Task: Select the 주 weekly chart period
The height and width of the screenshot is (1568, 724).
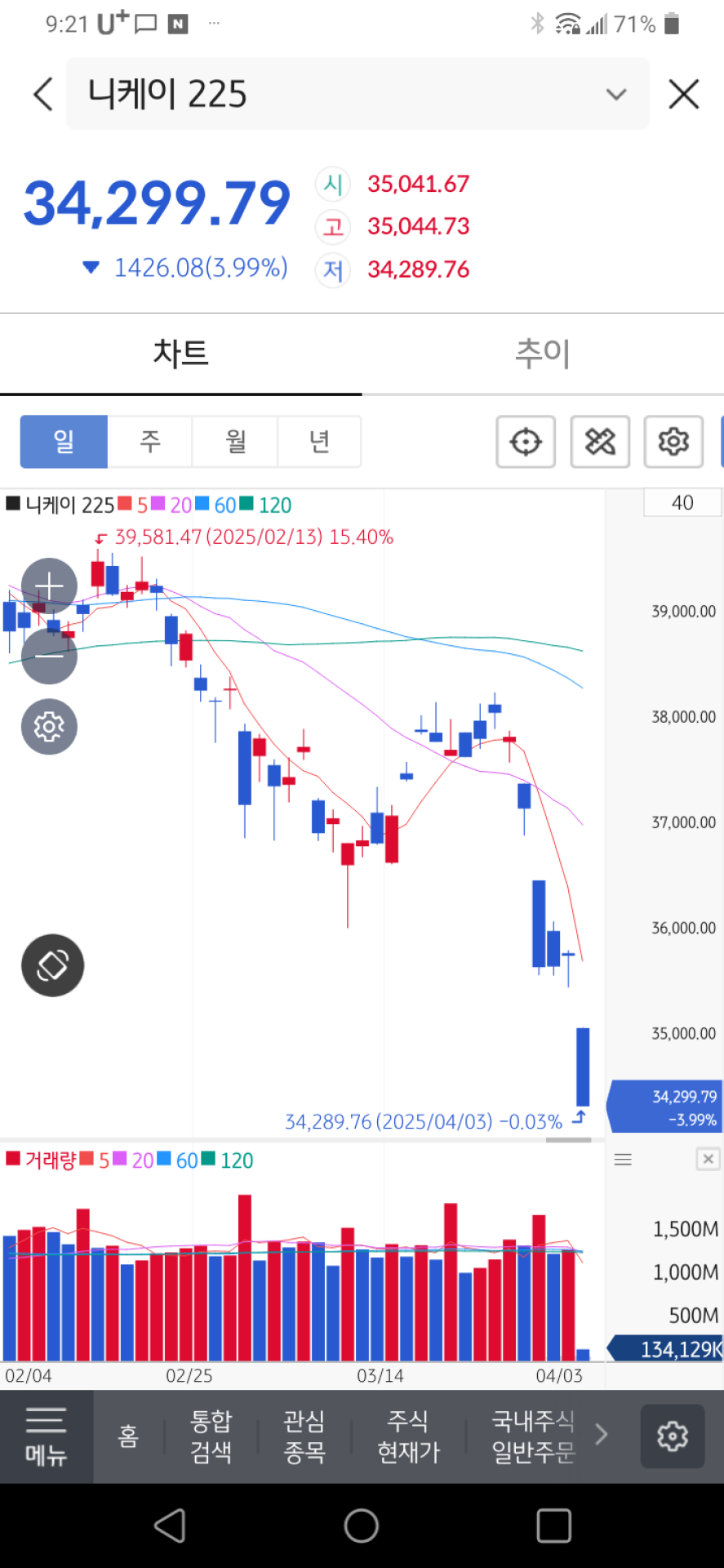Action: coord(150,442)
